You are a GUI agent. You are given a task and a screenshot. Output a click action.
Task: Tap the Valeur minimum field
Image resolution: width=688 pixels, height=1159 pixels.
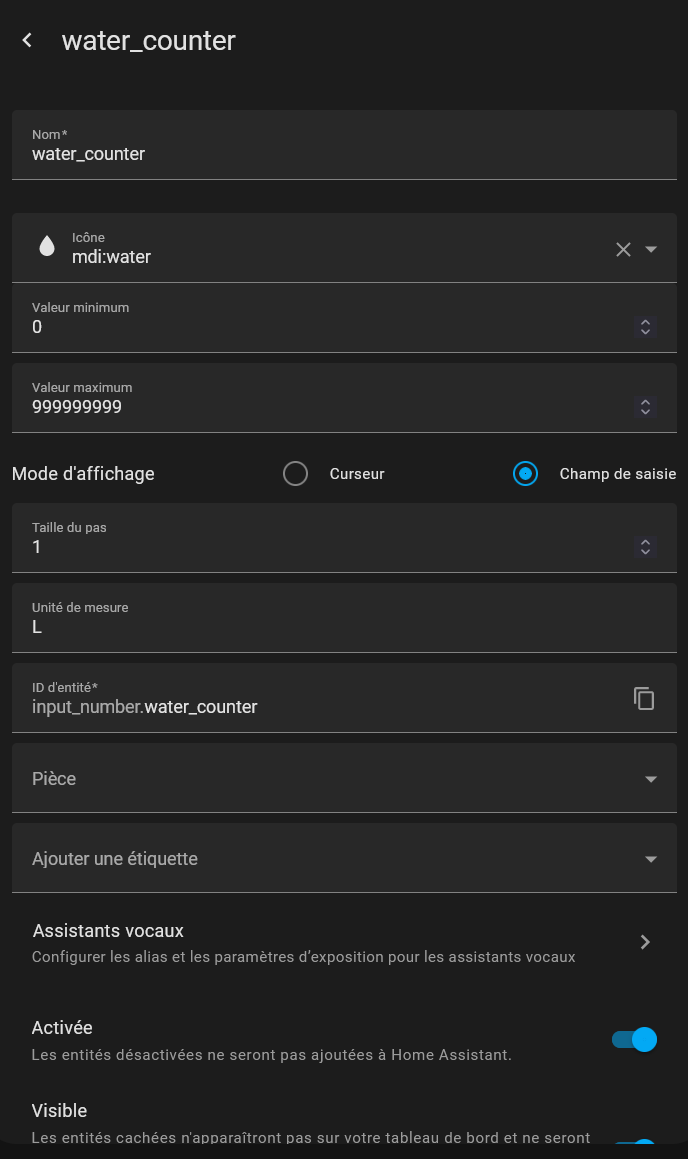(x=344, y=318)
